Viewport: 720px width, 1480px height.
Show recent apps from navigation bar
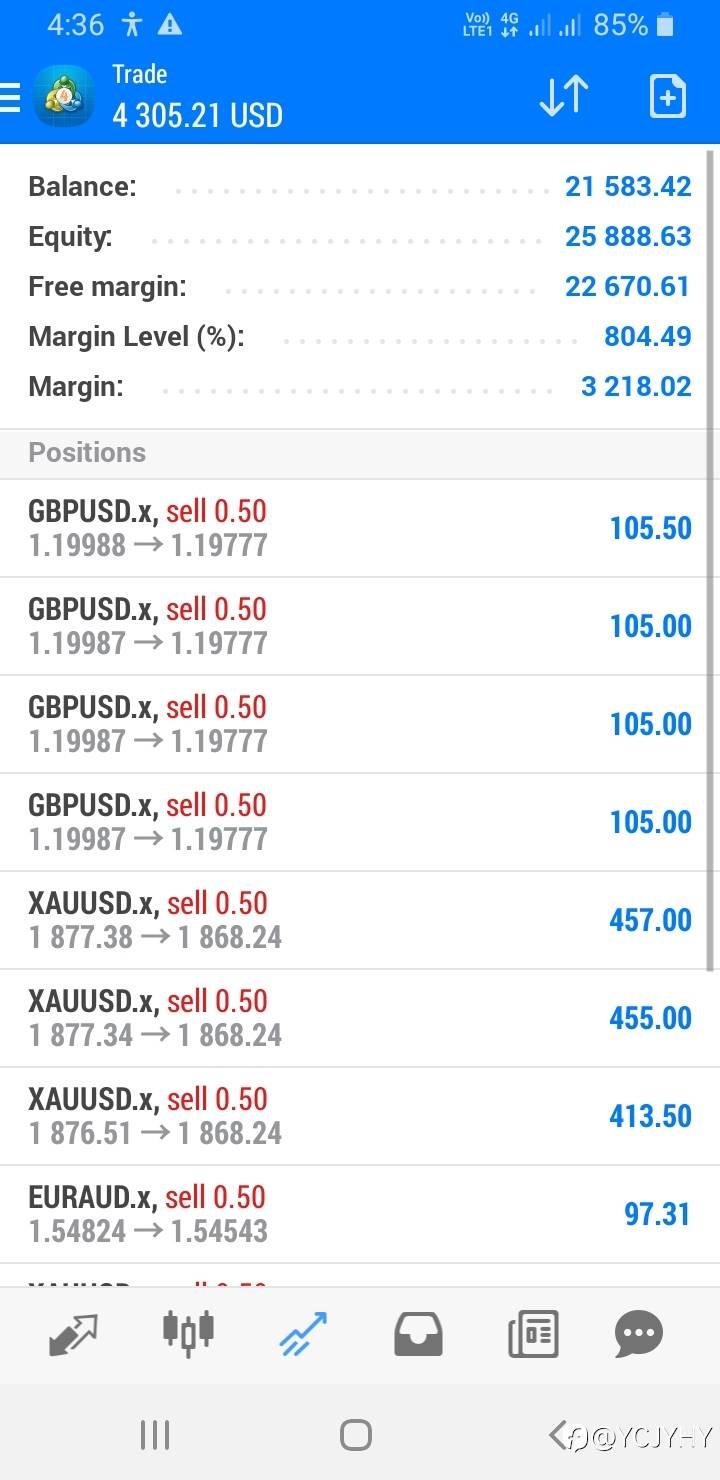point(155,1436)
